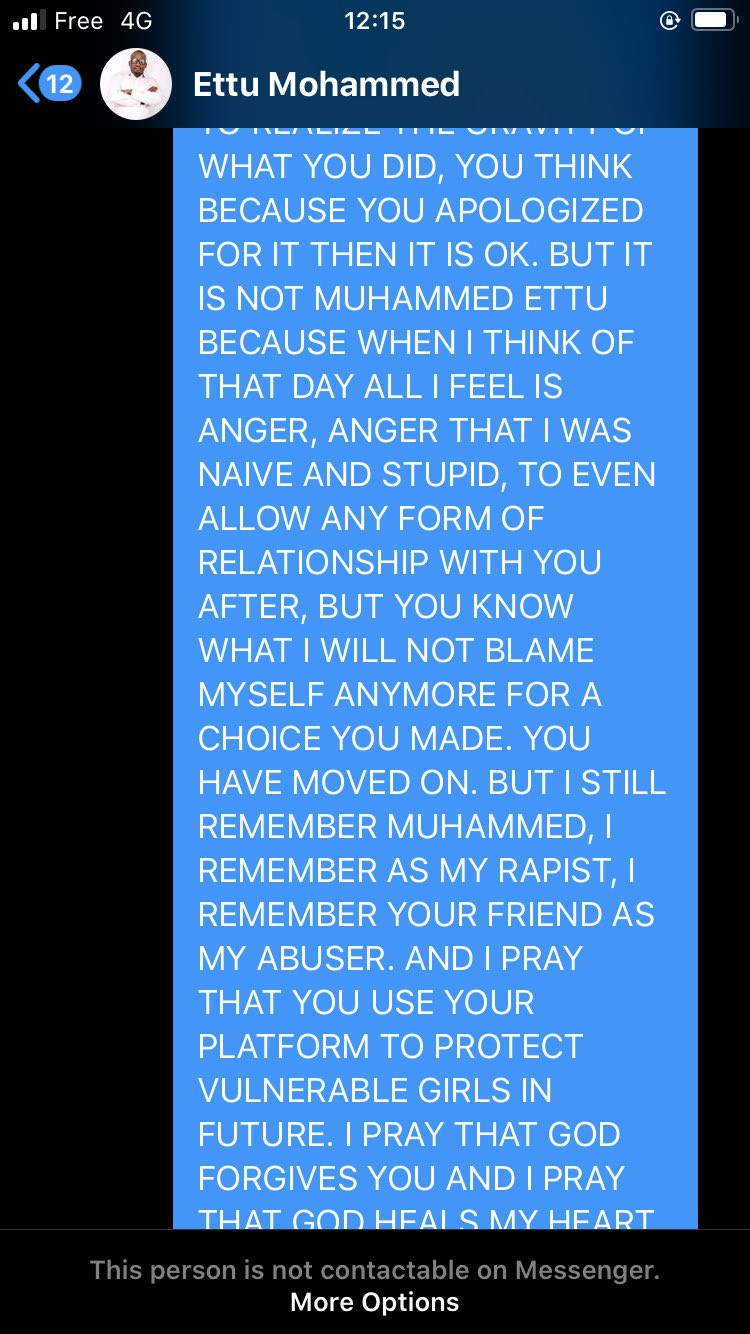The width and height of the screenshot is (750, 1334).
Task: Go back to the chats list
Action: coord(48,84)
